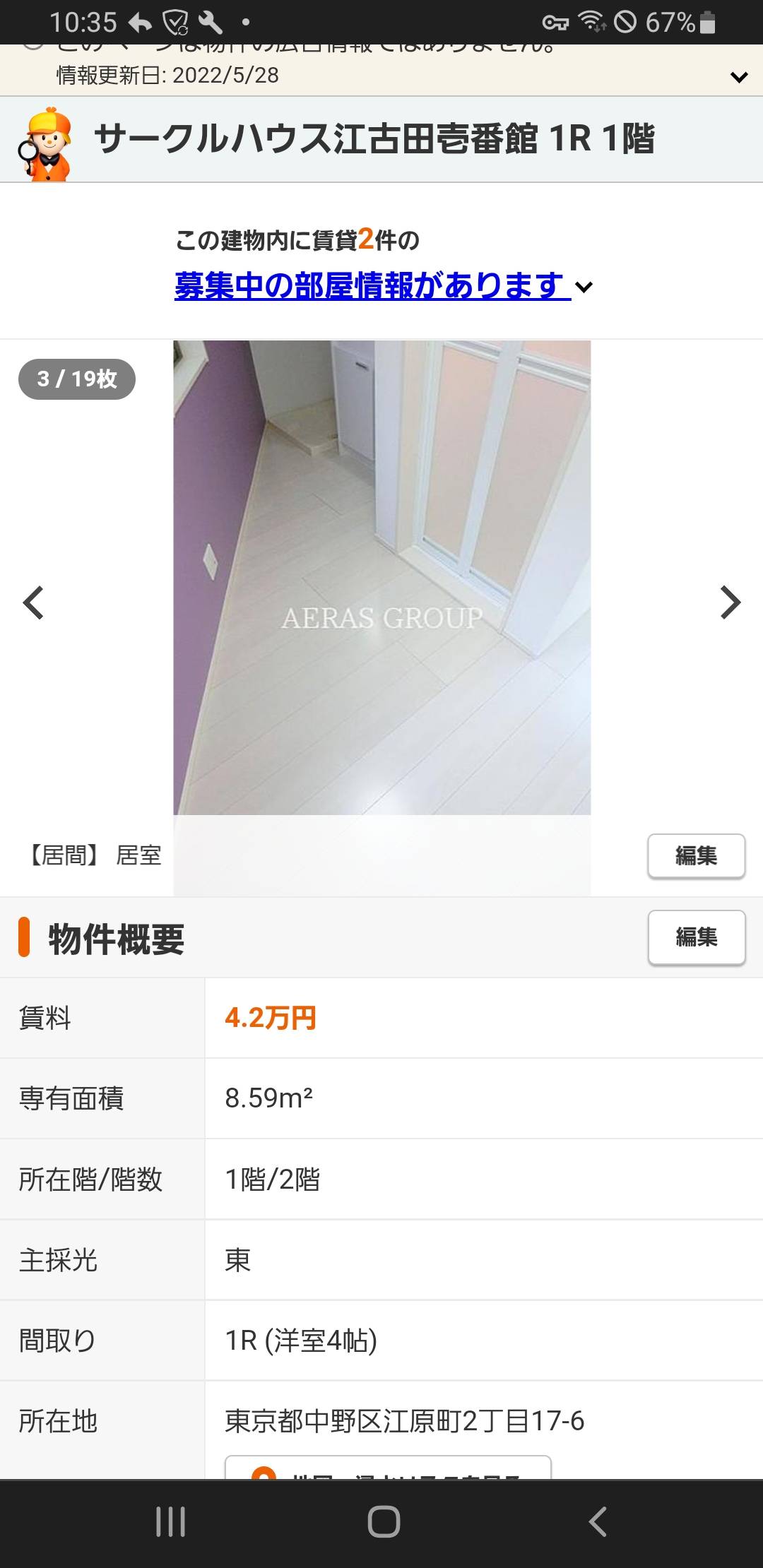
Task: Show the previous property photo
Action: [x=33, y=602]
